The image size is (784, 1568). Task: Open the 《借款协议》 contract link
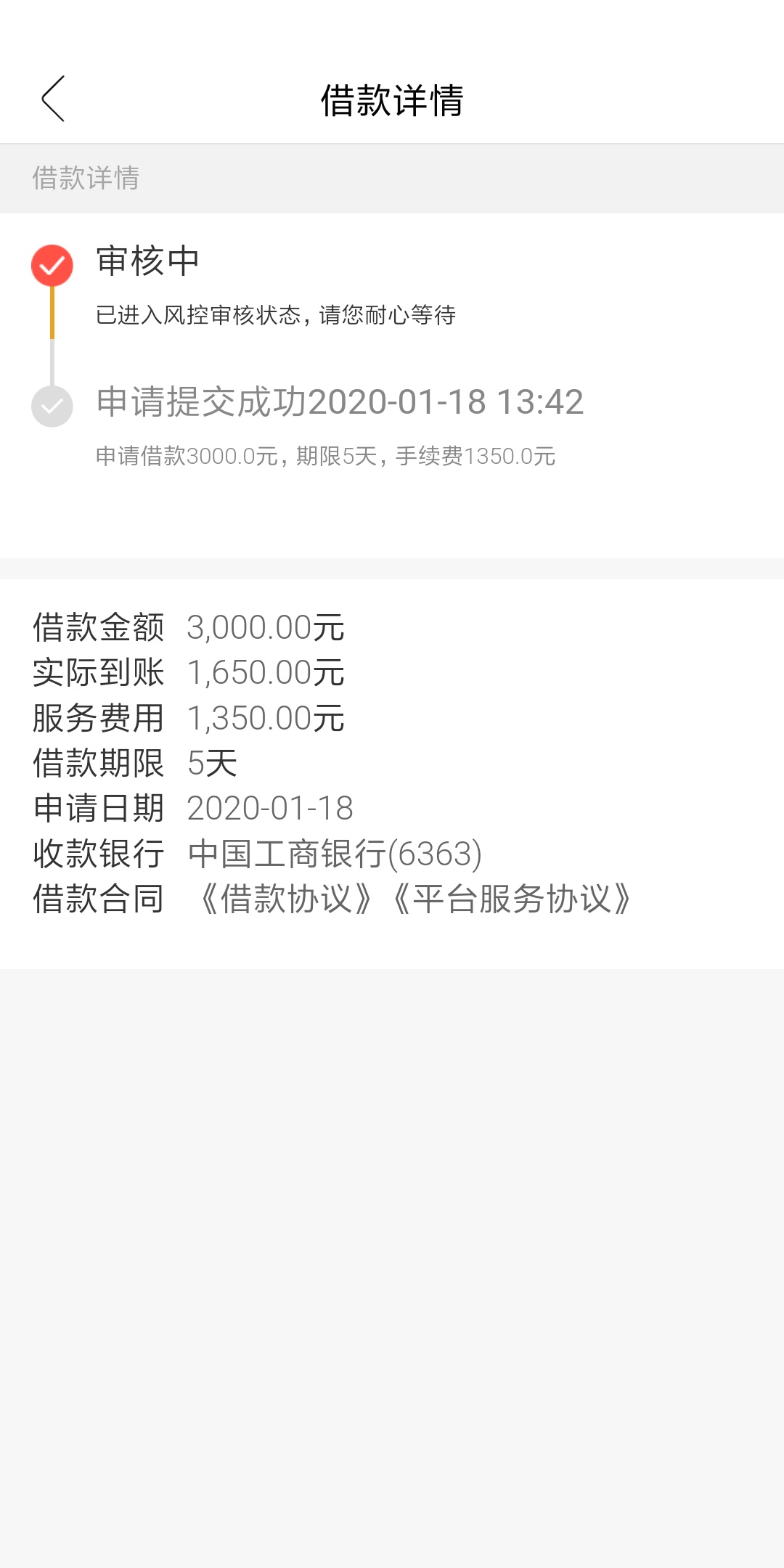(x=285, y=899)
